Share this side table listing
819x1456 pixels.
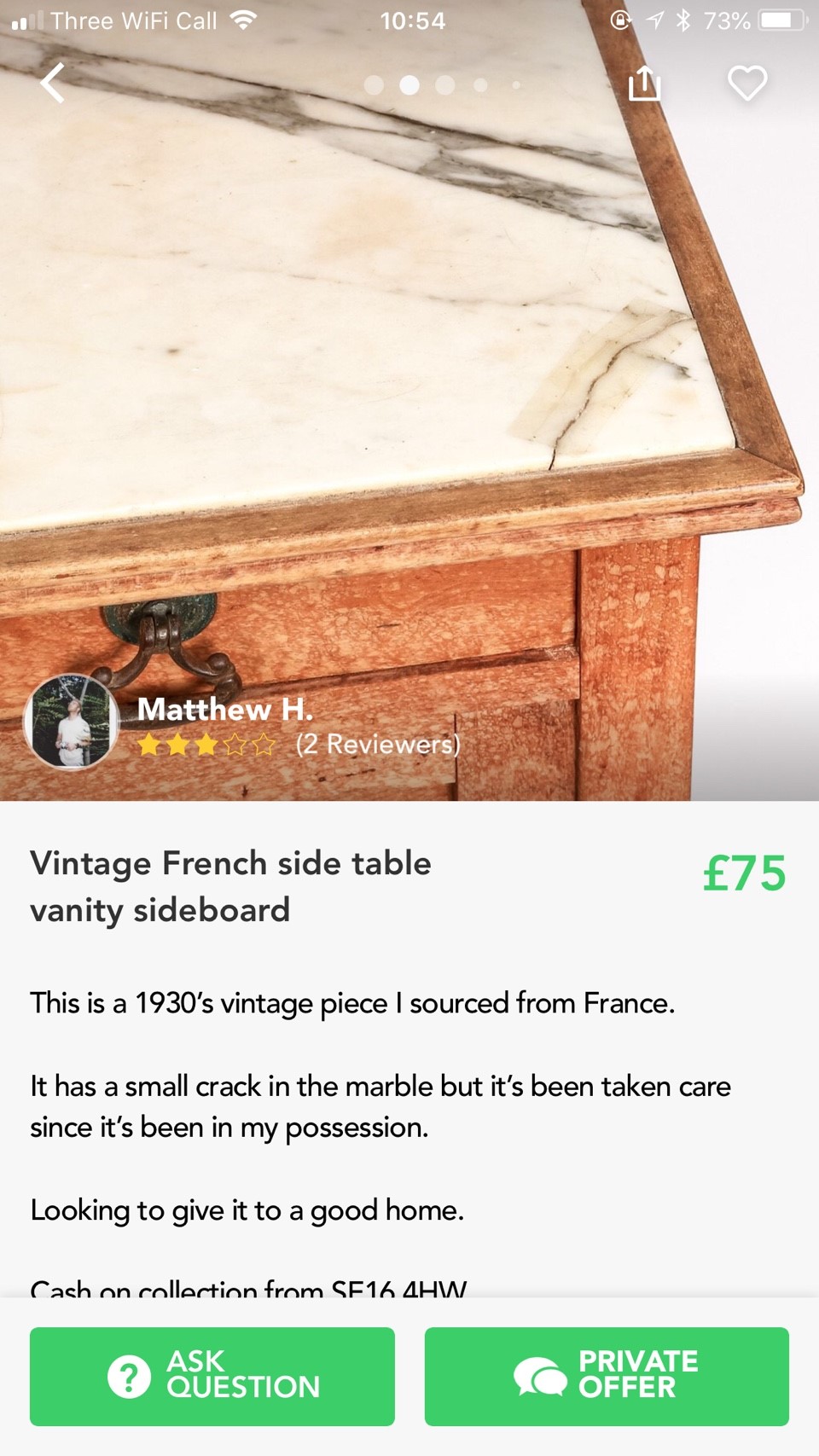point(644,84)
